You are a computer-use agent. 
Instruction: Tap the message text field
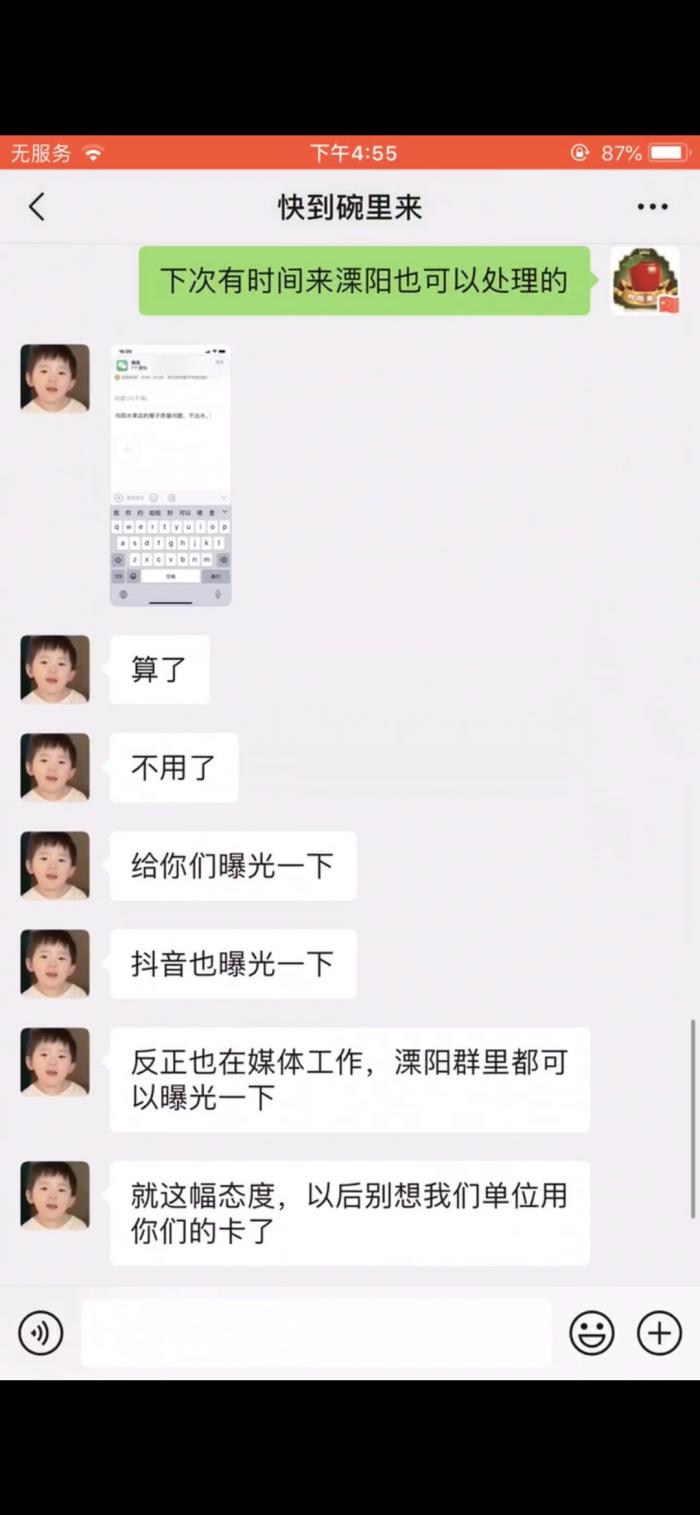coord(316,1333)
